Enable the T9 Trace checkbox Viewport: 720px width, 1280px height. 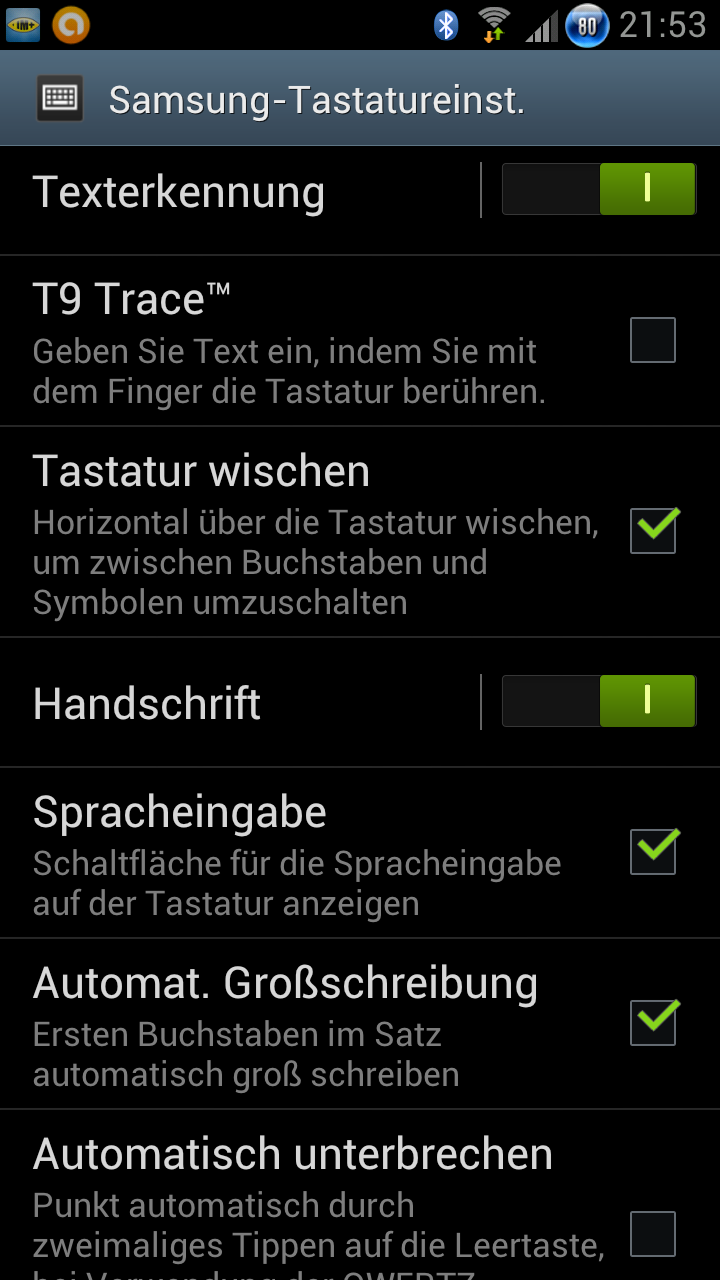[x=653, y=340]
